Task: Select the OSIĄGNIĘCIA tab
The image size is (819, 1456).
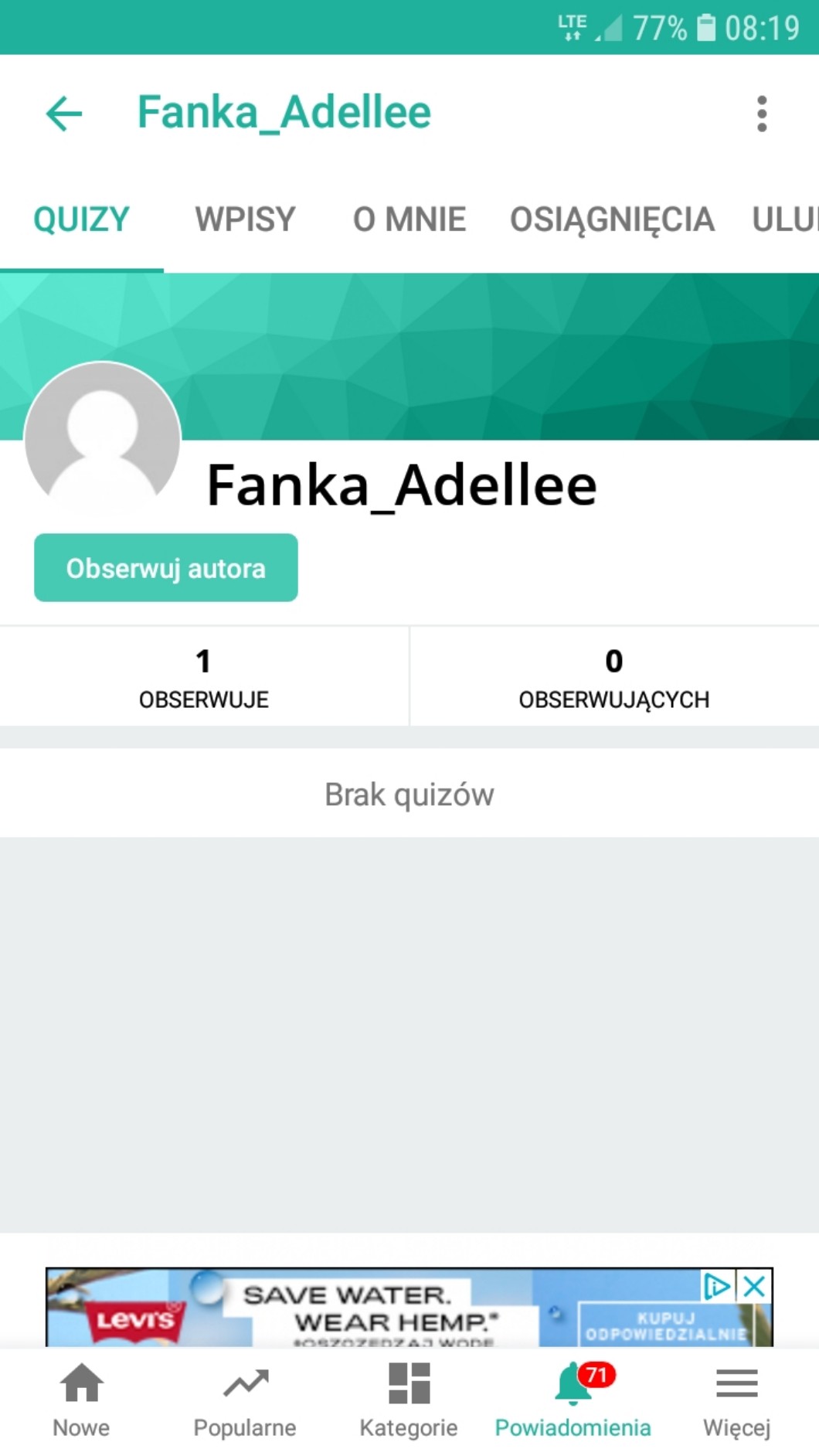Action: [x=611, y=219]
